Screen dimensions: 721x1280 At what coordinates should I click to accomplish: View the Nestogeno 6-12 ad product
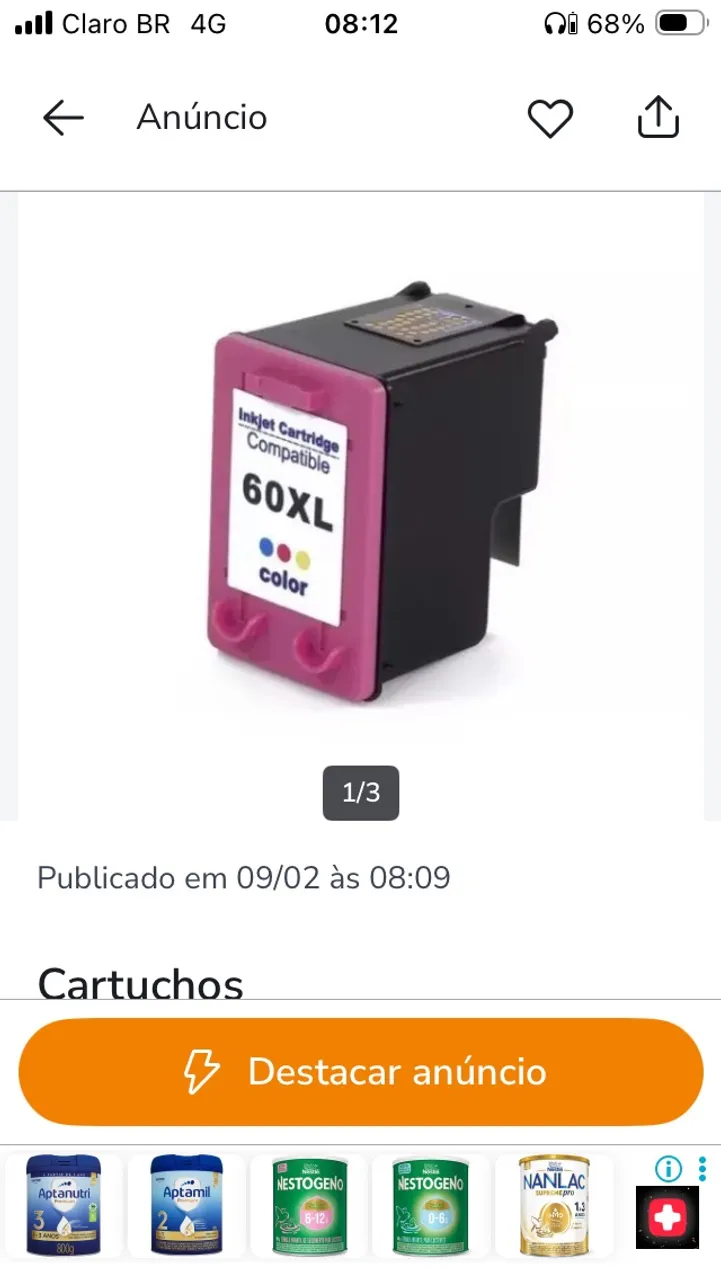pos(311,1205)
